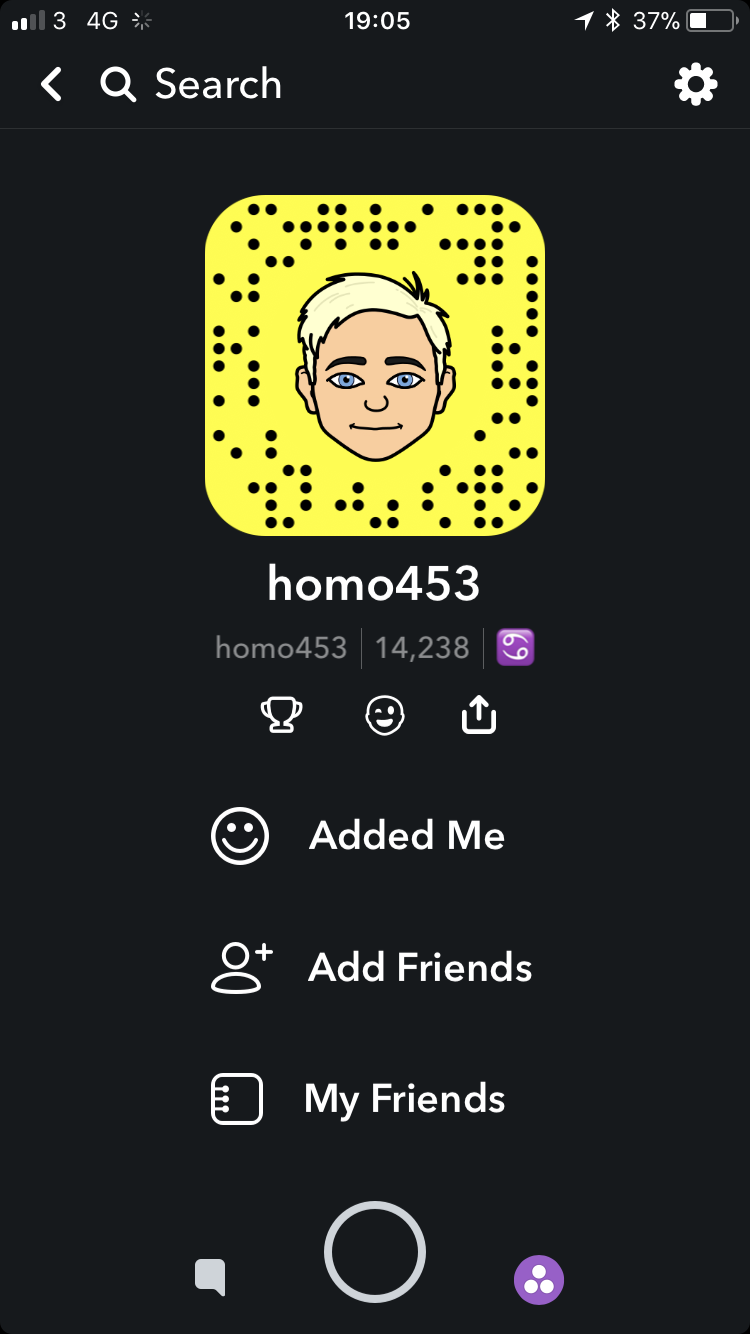The image size is (750, 1334).
Task: Open the Search field
Action: click(191, 85)
